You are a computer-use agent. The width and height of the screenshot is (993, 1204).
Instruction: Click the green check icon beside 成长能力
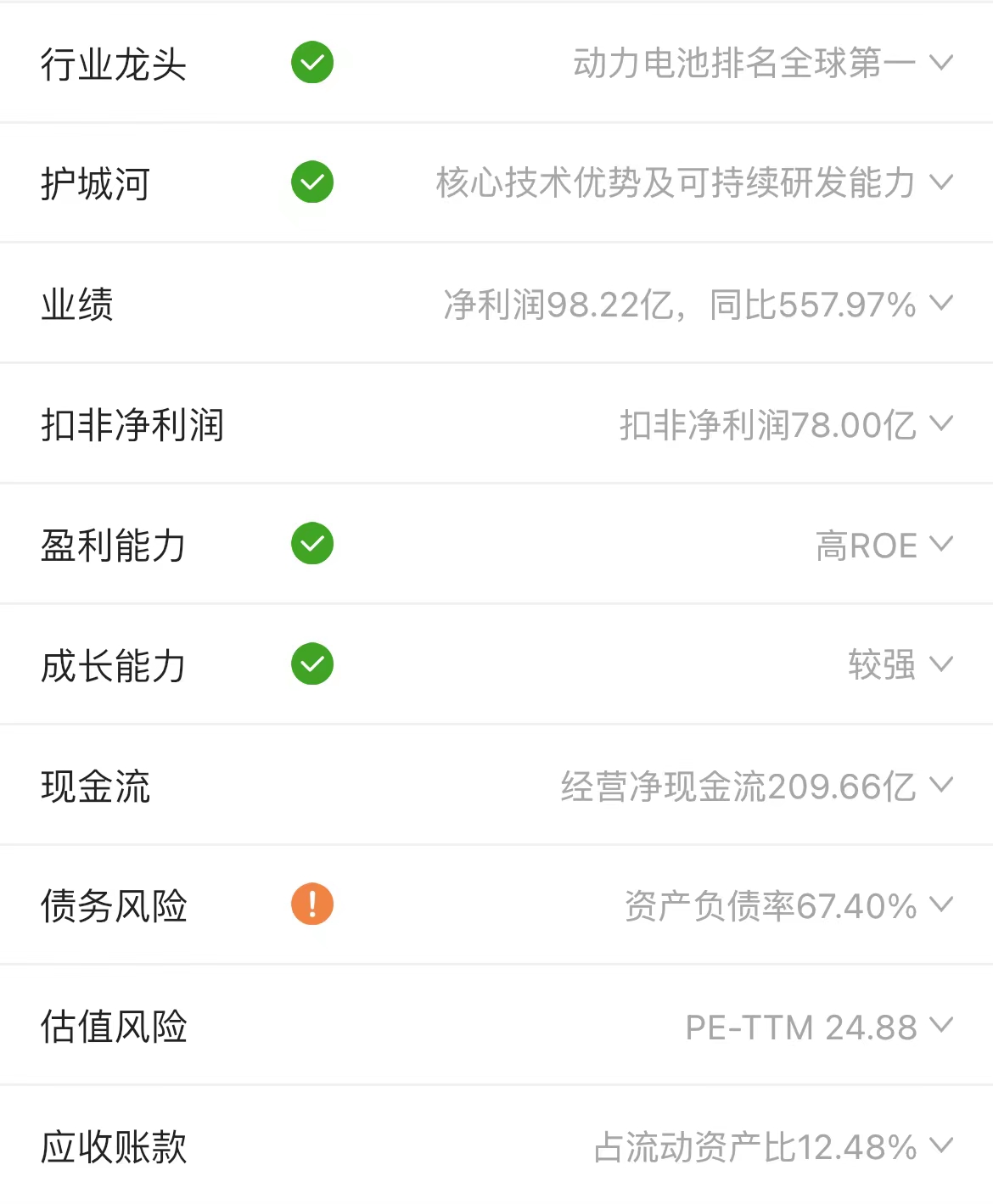coord(311,664)
